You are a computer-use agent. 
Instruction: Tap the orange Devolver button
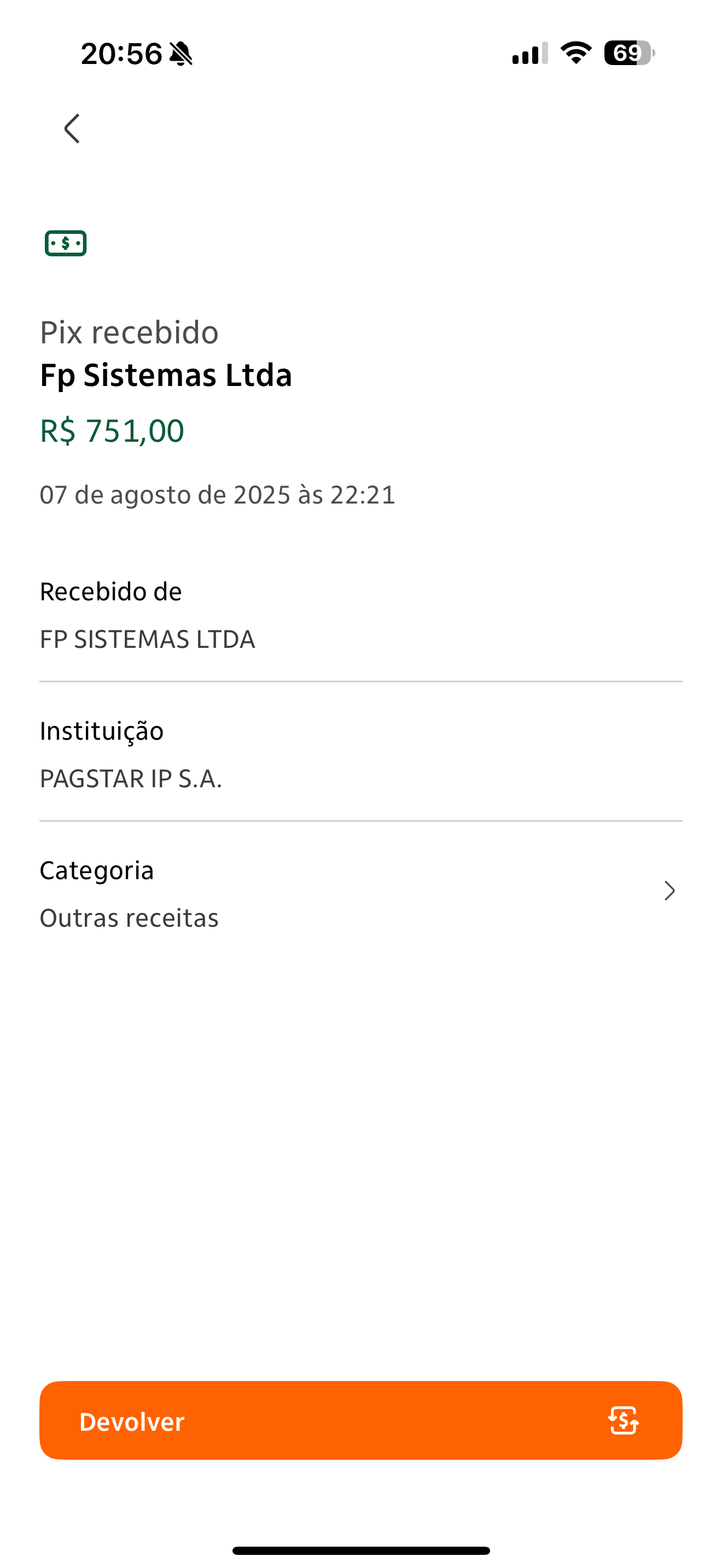(360, 1421)
